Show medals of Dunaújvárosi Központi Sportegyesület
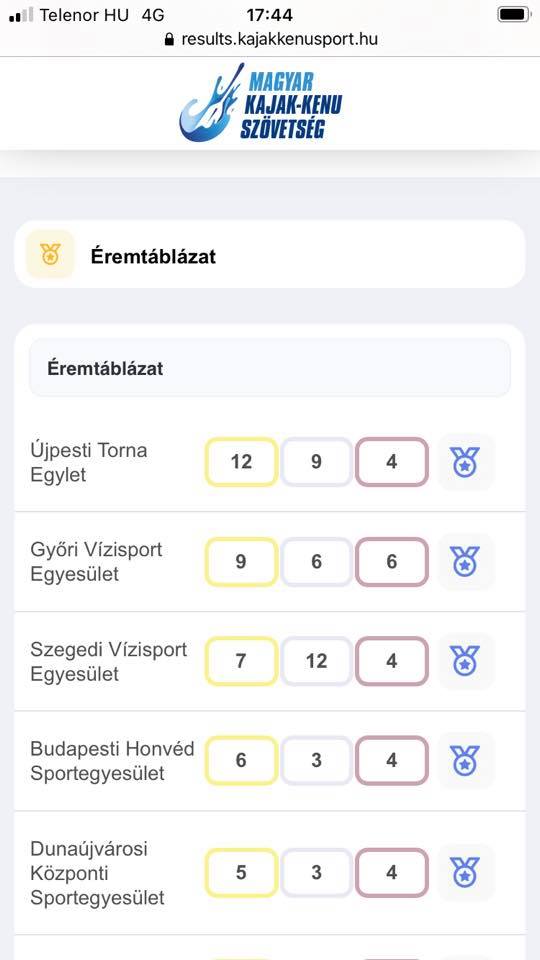Image resolution: width=540 pixels, height=960 pixels. (x=466, y=872)
